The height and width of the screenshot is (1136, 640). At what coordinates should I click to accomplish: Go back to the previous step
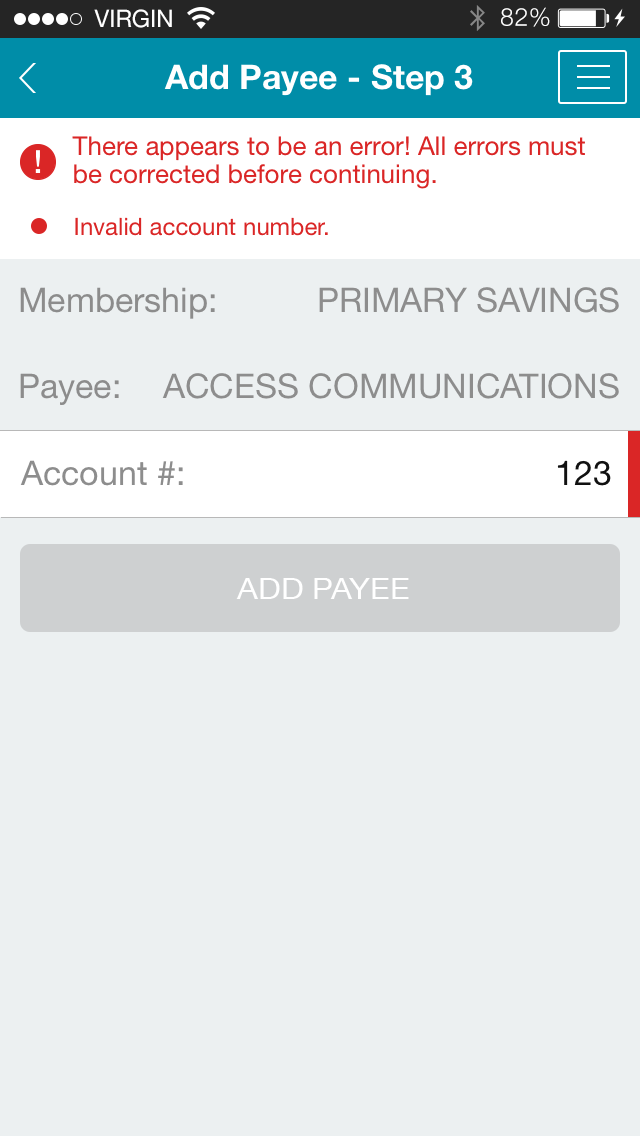(x=28, y=78)
